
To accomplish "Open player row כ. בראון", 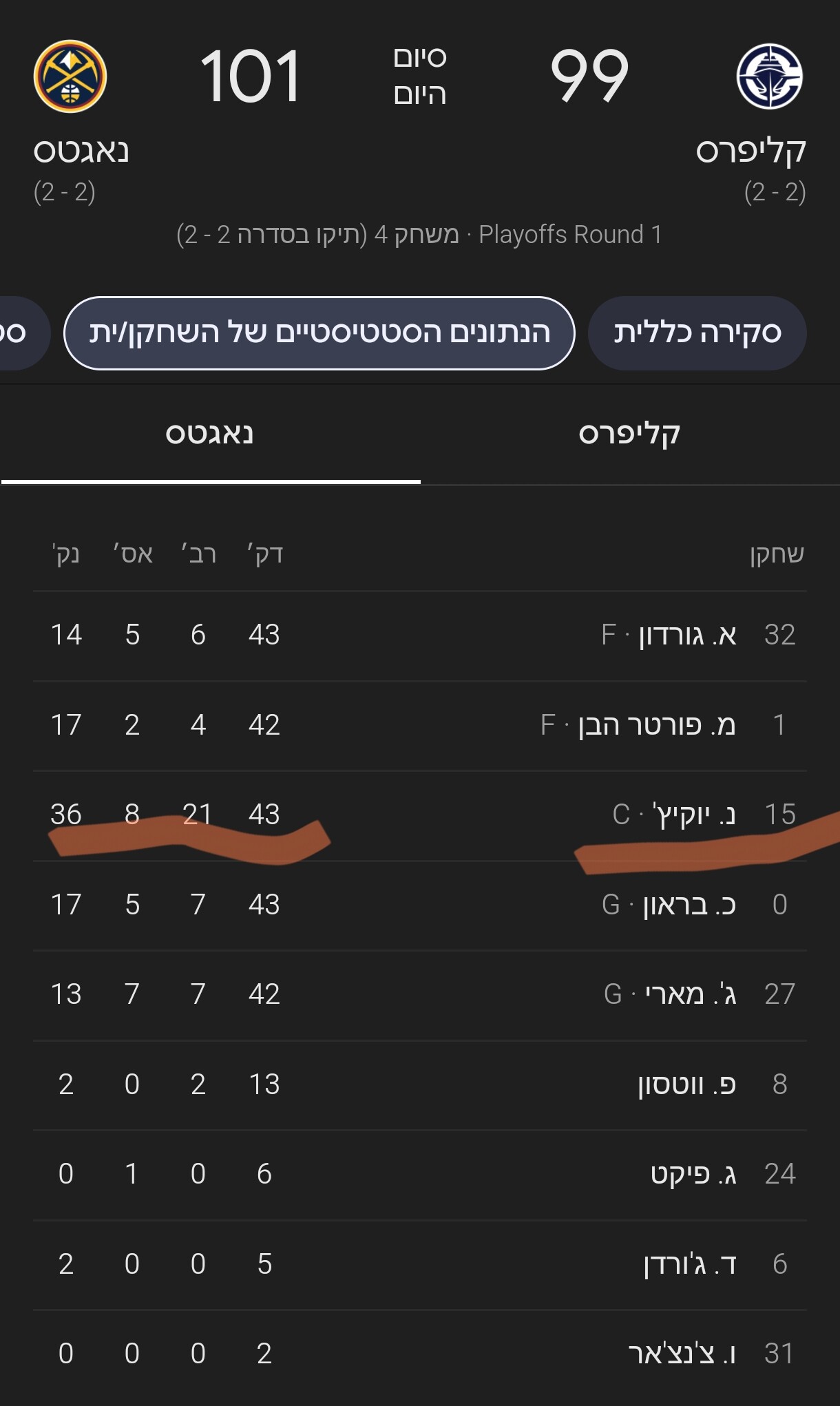I will (420, 905).
